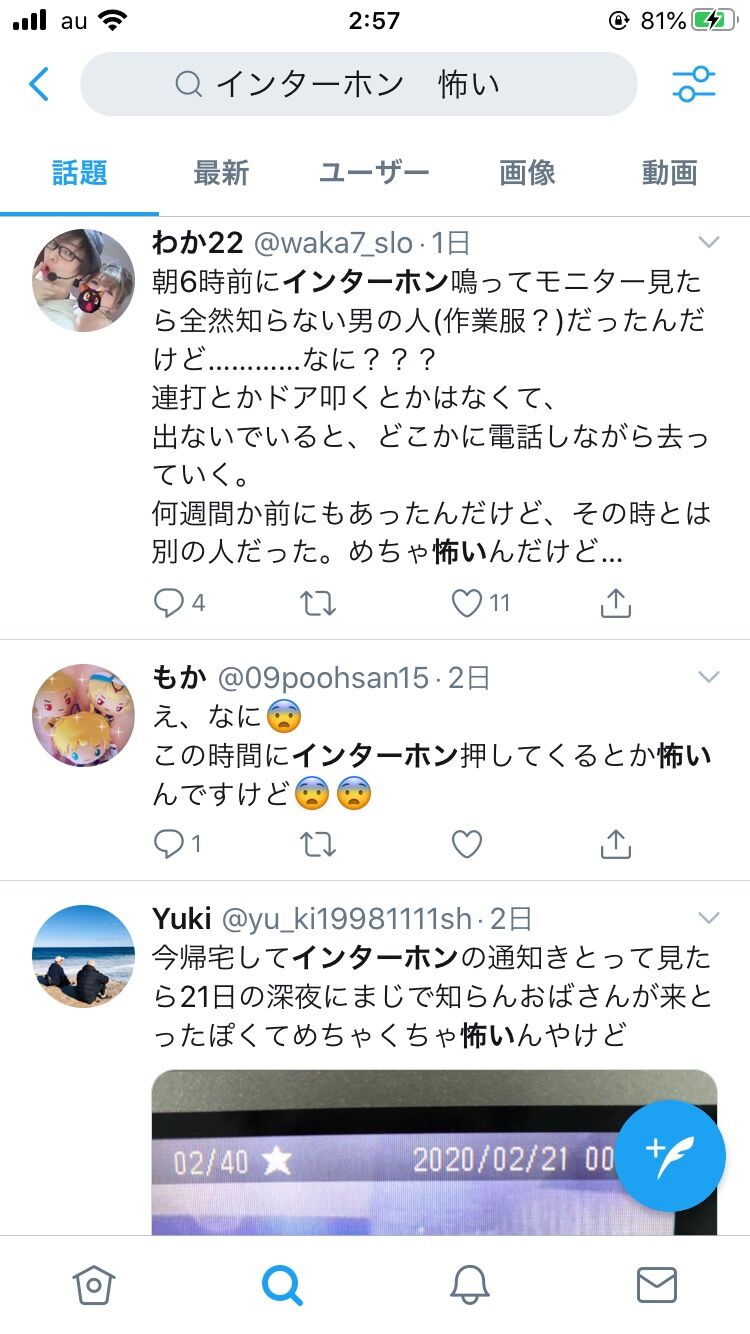Expand the dropdown arrow on わか22's tweet
The width and height of the screenshot is (750, 1334).
tap(708, 242)
